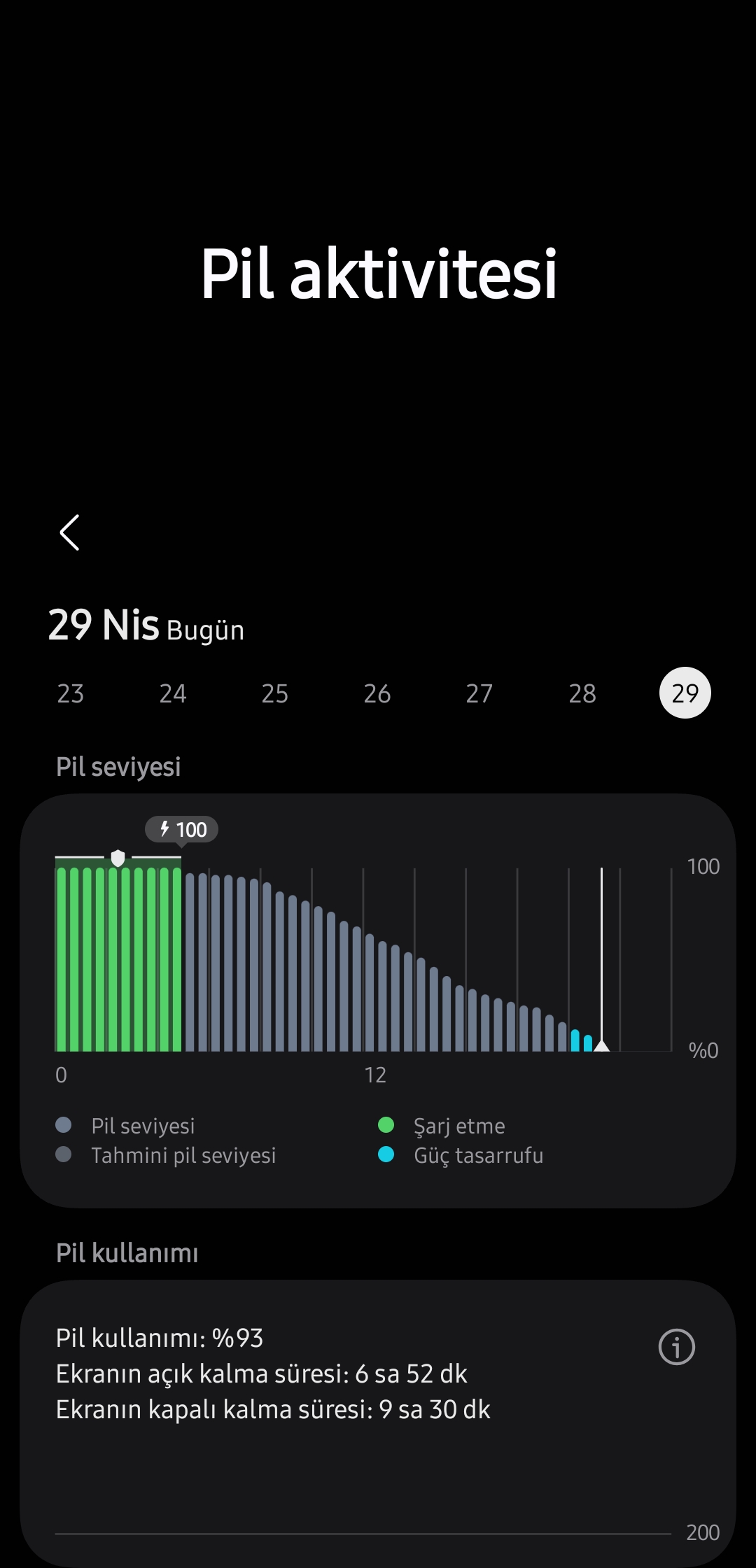Select date 24 in the day row
756x1568 pixels.
[173, 693]
